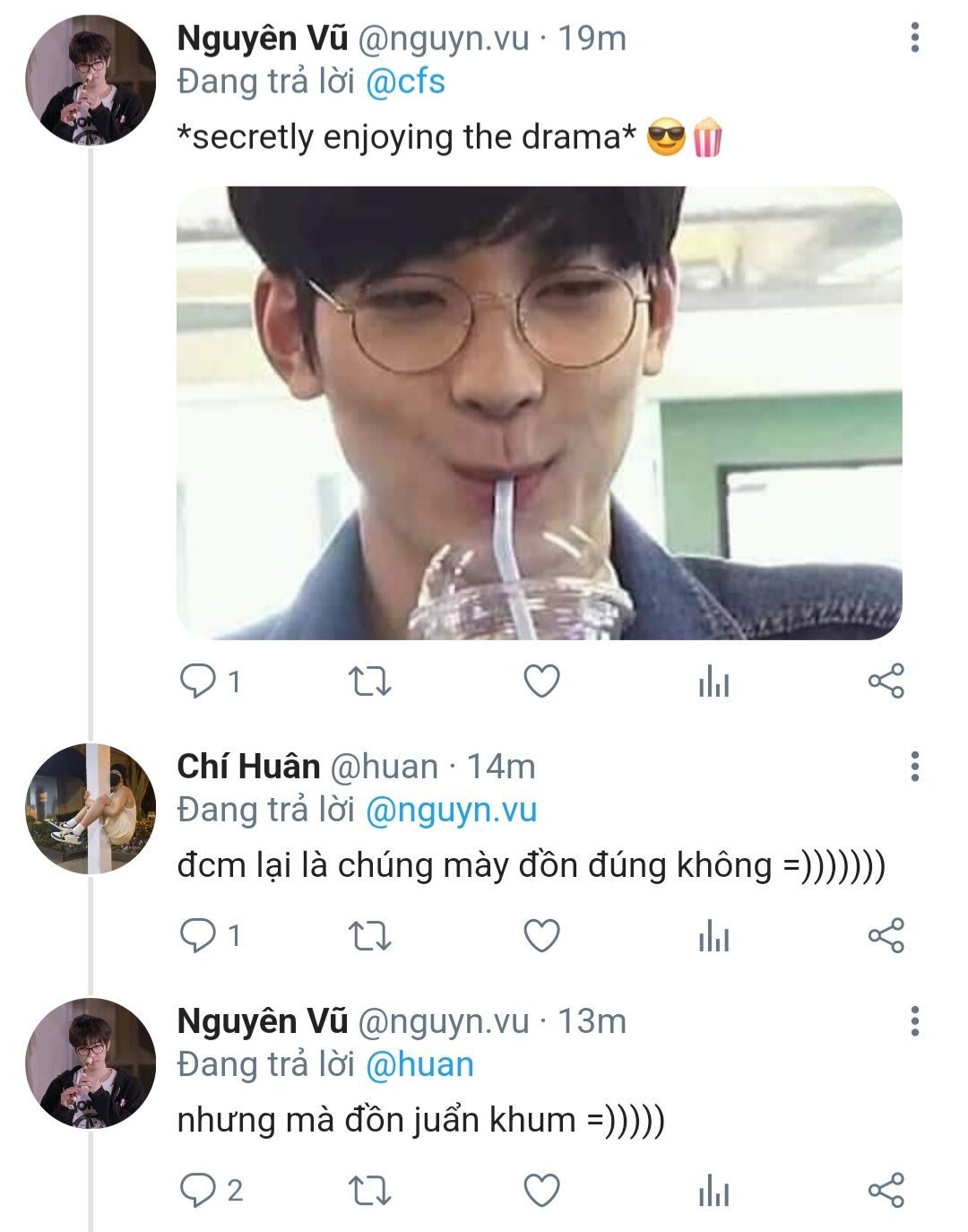Share the 'nhưng mà đồn juẩn khum' tweet

click(886, 1191)
